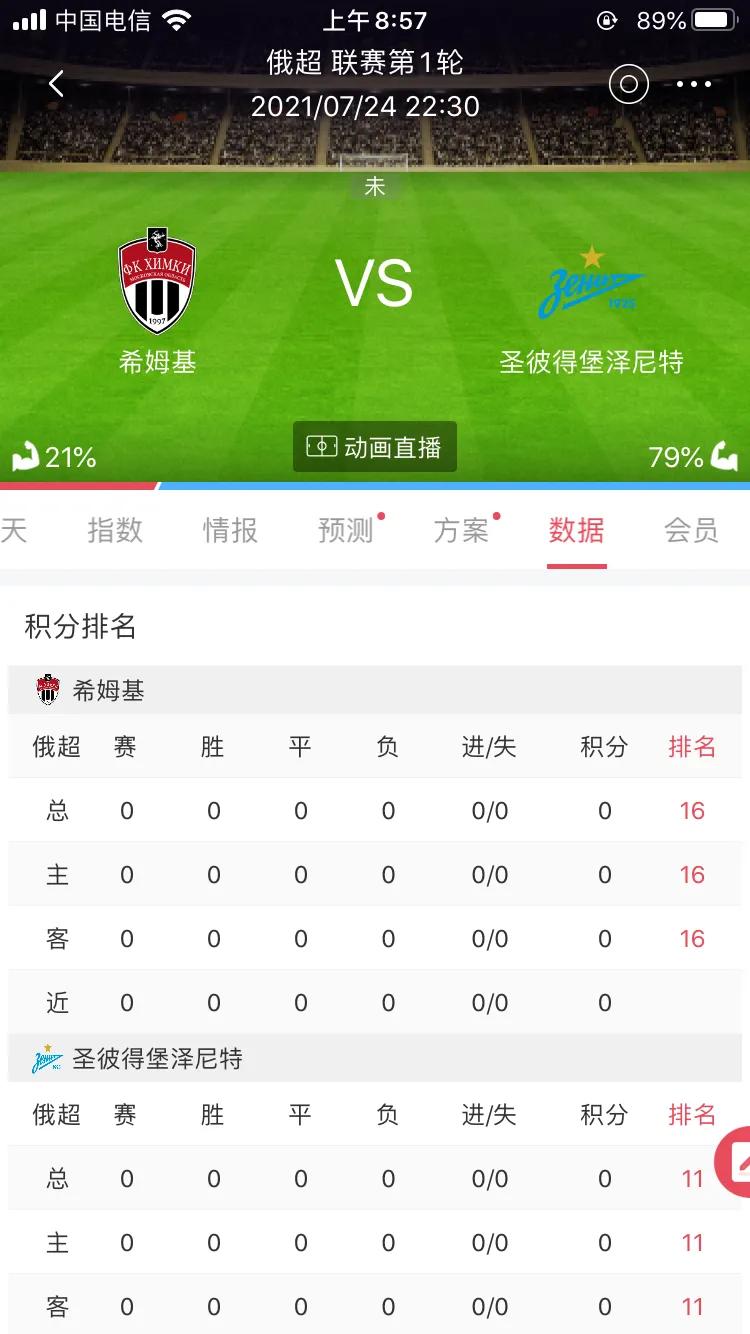Viewport: 750px width, 1334px height.
Task: Open 圣彼得堡泽尼特 ranking 11 in 客 row
Action: tap(691, 1306)
